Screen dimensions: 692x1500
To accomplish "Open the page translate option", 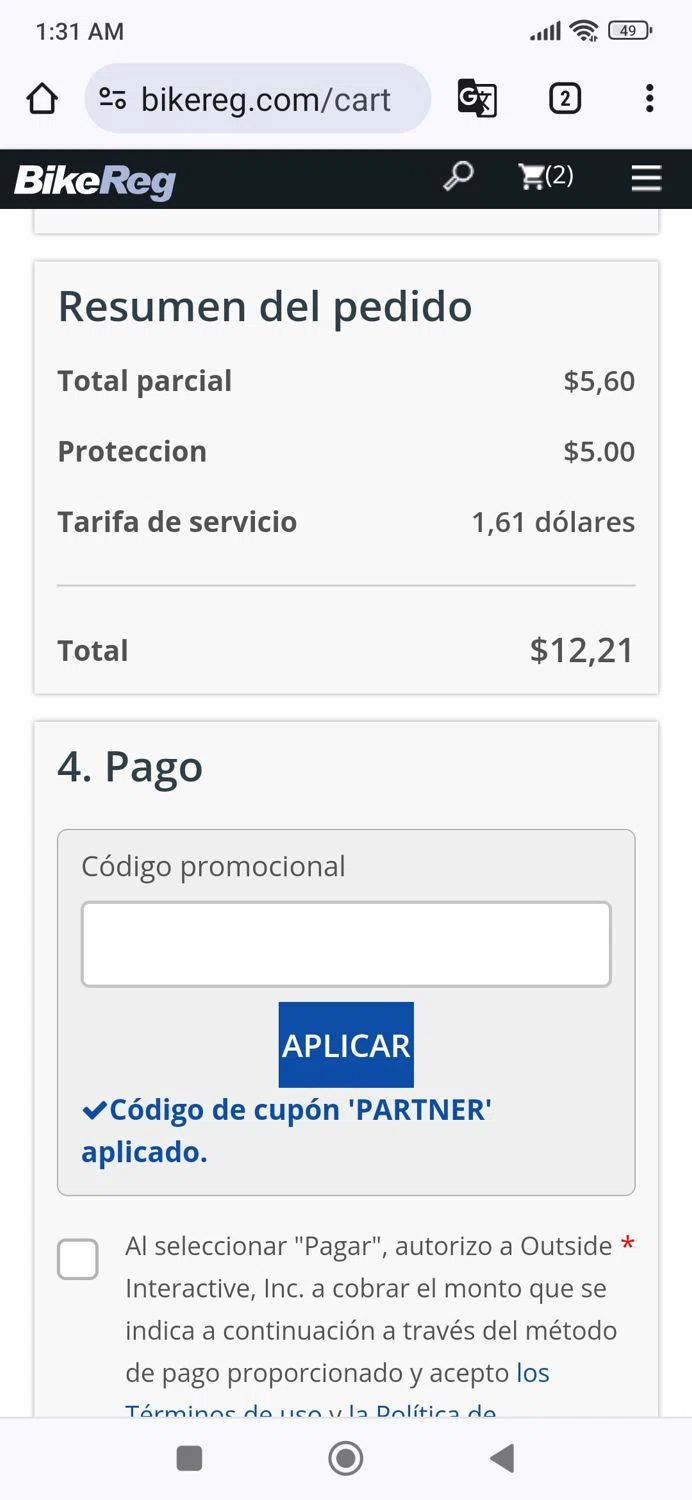I will (477, 99).
